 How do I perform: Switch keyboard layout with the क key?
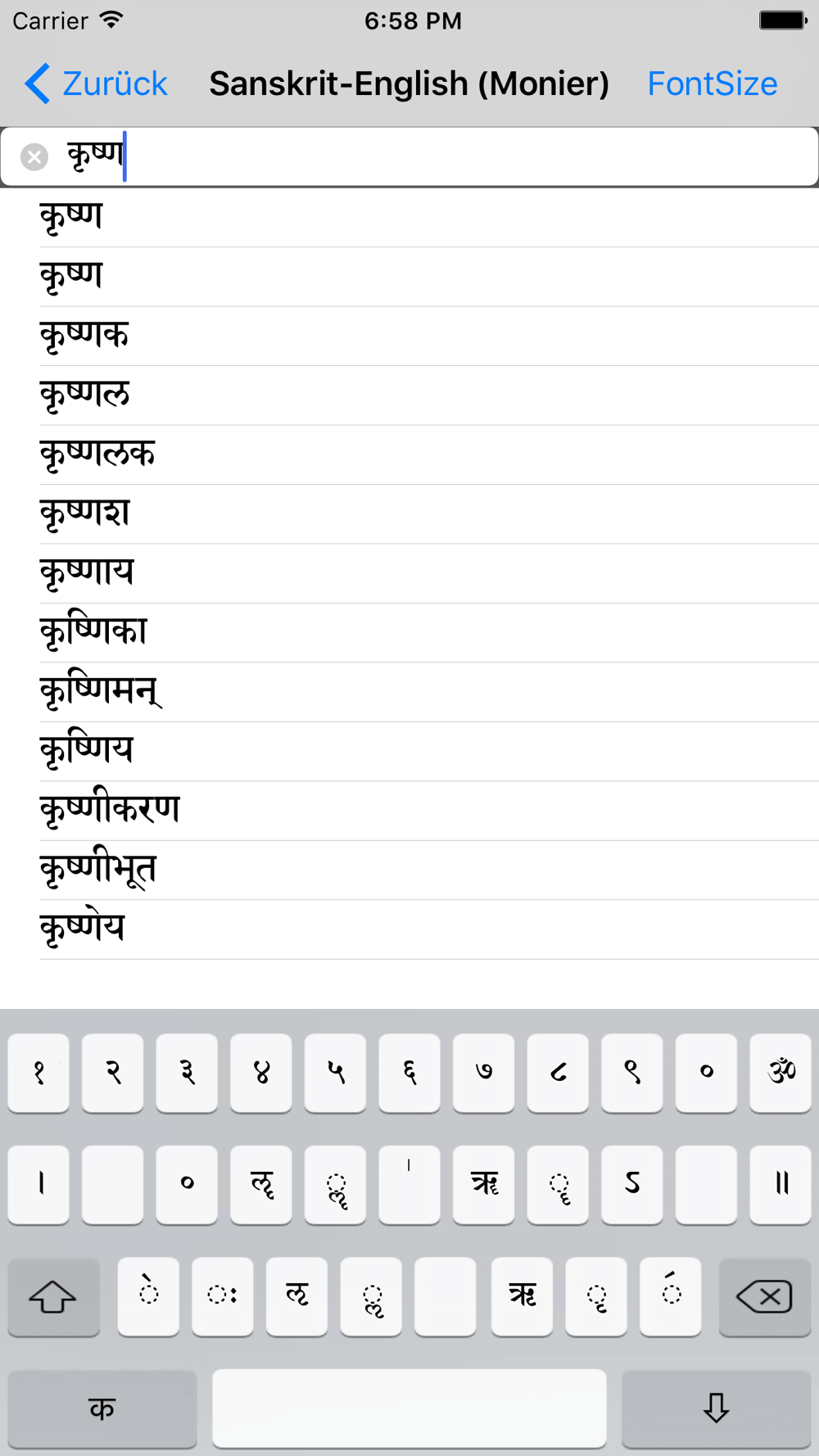coord(102,1409)
